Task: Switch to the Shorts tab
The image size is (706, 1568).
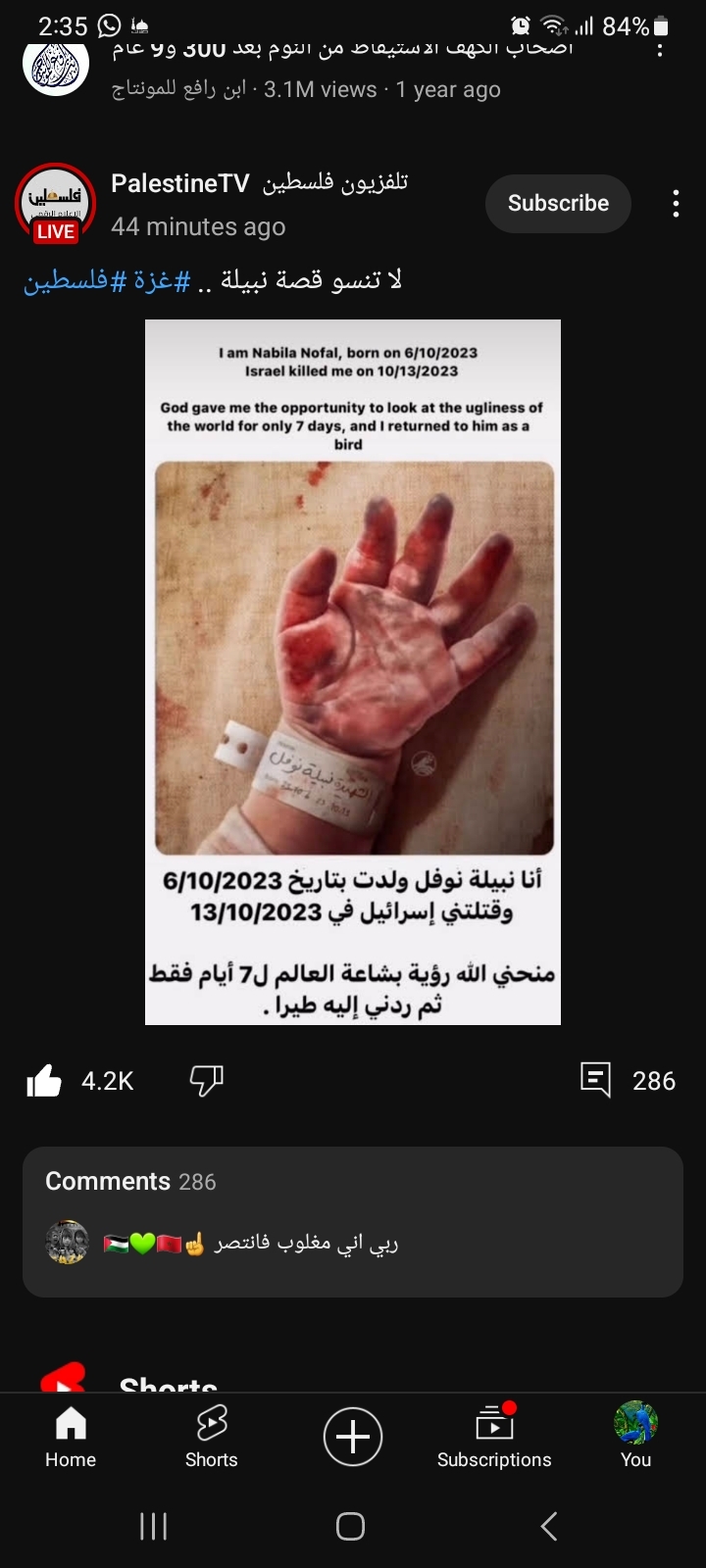Action: point(212,1437)
